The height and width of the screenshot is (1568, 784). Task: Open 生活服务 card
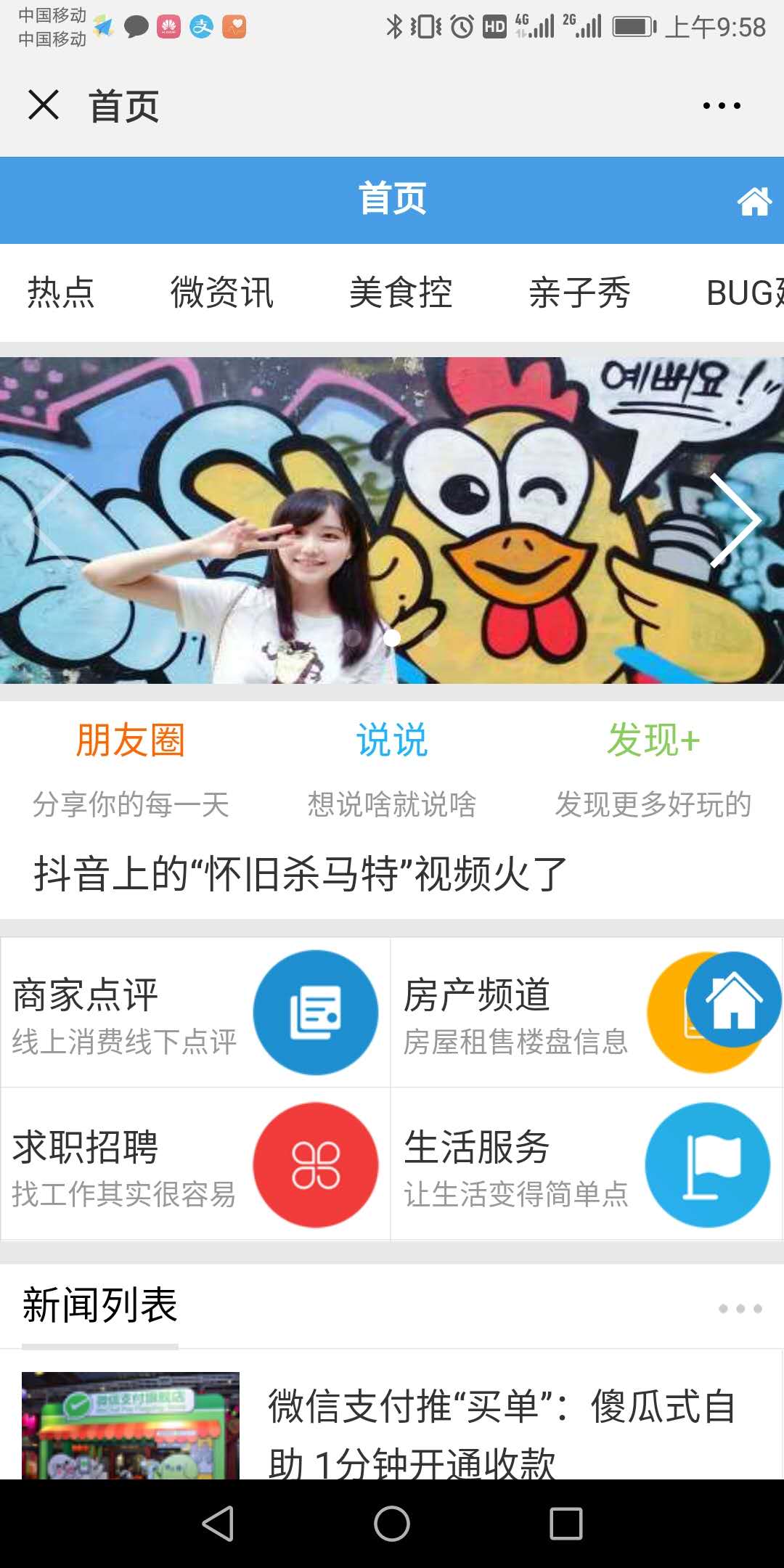[587, 1164]
